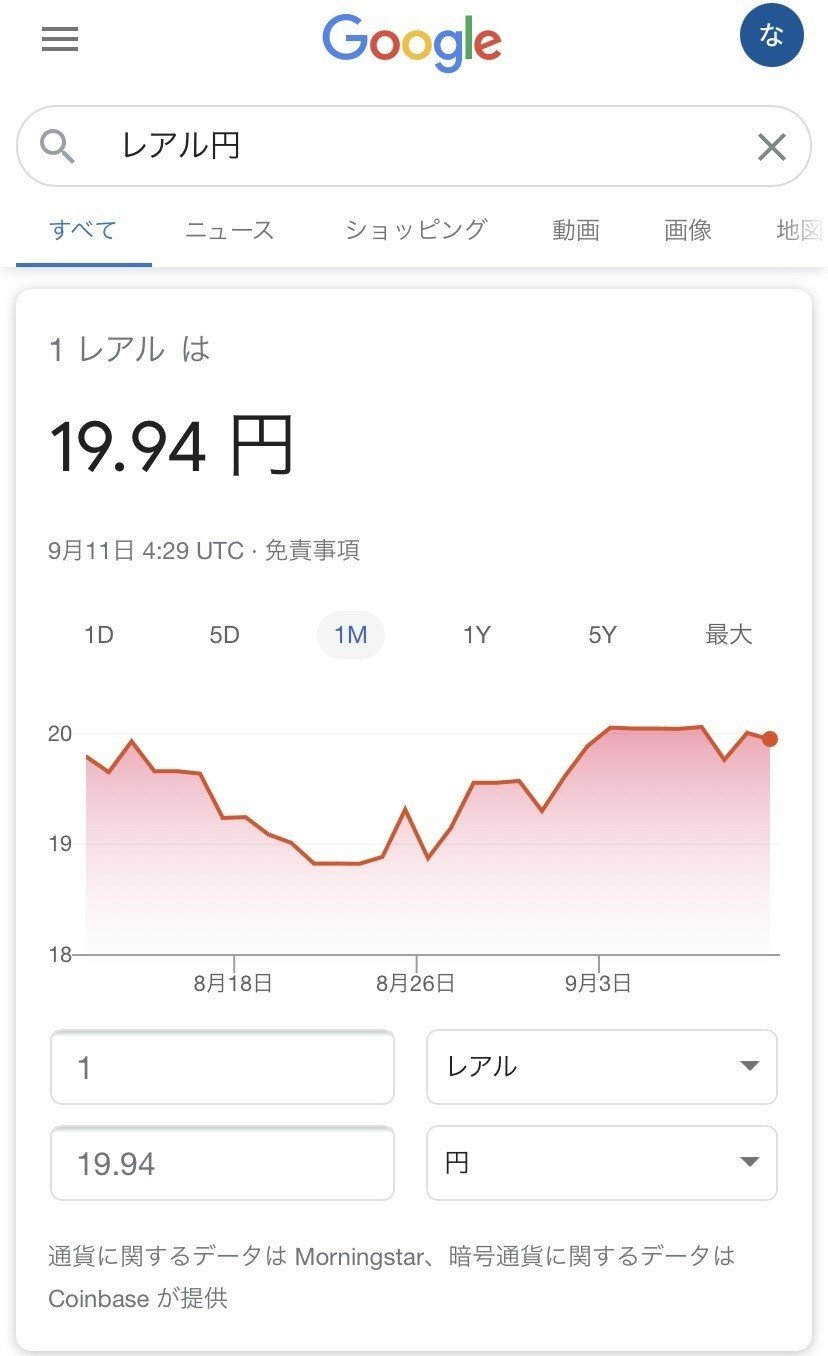This screenshot has height=1356, width=828.
Task: Clear the search query text
Action: (x=771, y=147)
